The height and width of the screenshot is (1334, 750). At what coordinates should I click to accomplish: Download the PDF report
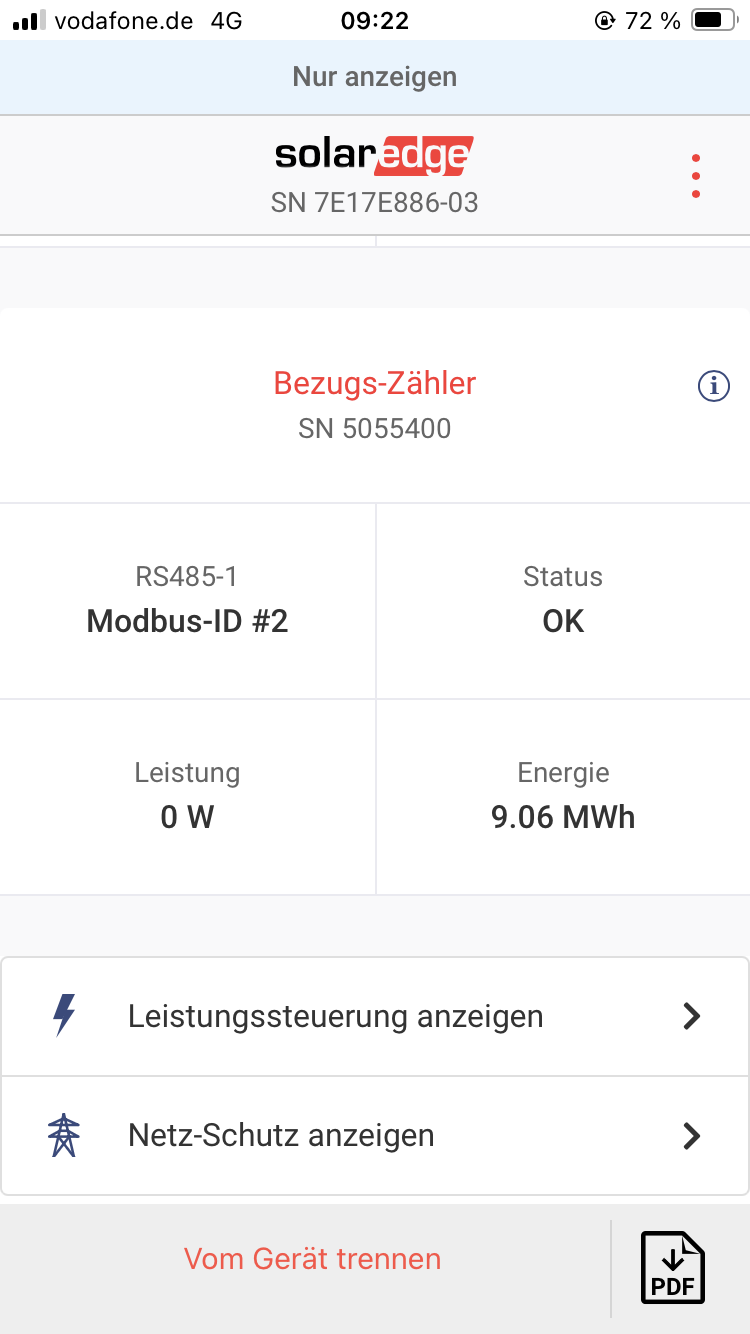coord(673,1268)
